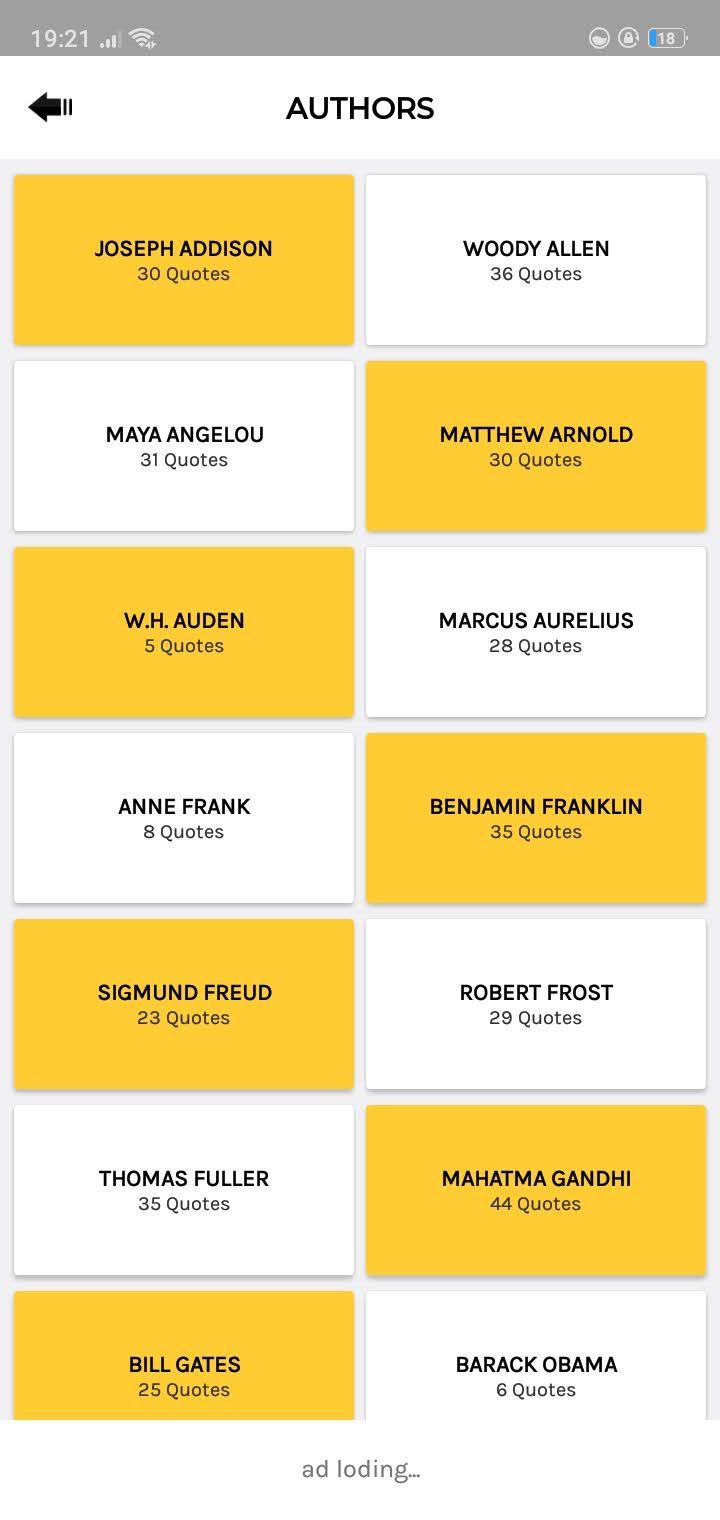Go back using the arrow icon
Image resolution: width=720 pixels, height=1520 pixels.
click(50, 107)
